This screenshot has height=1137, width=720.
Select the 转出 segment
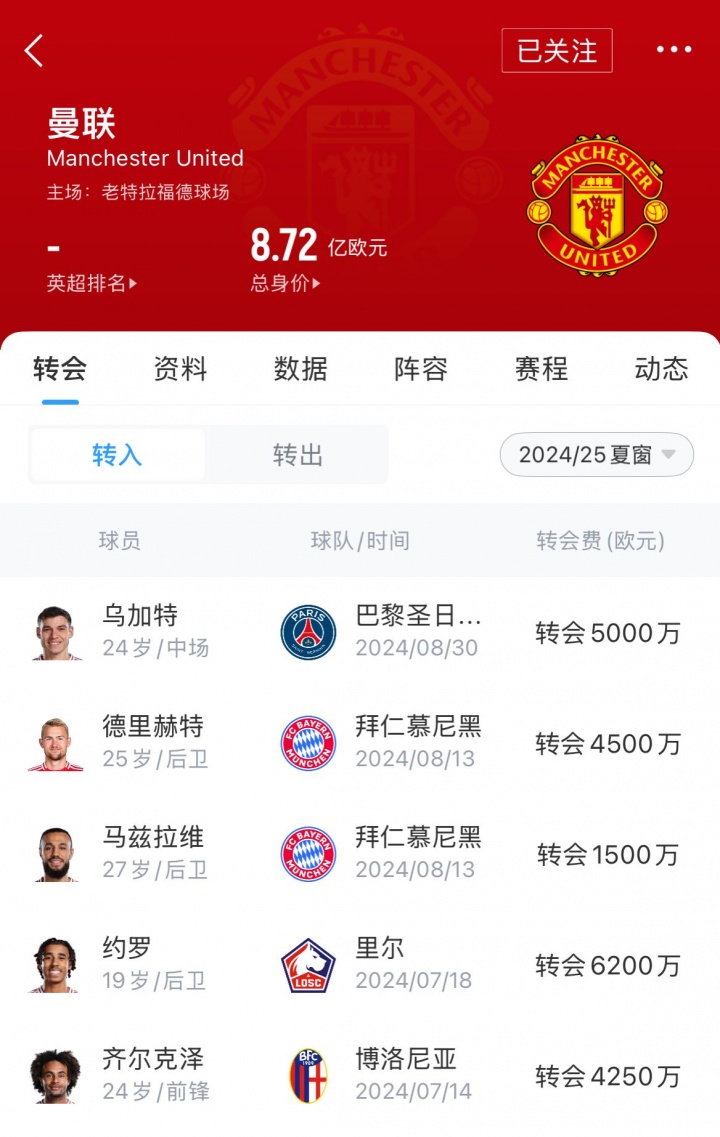click(298, 455)
